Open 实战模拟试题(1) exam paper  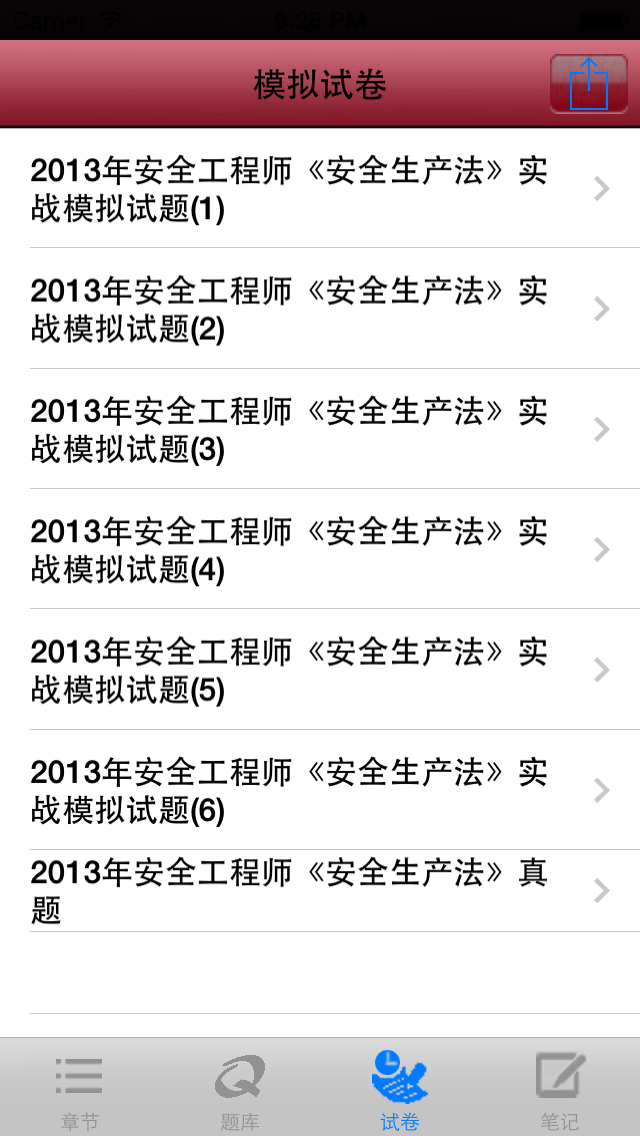pos(320,188)
